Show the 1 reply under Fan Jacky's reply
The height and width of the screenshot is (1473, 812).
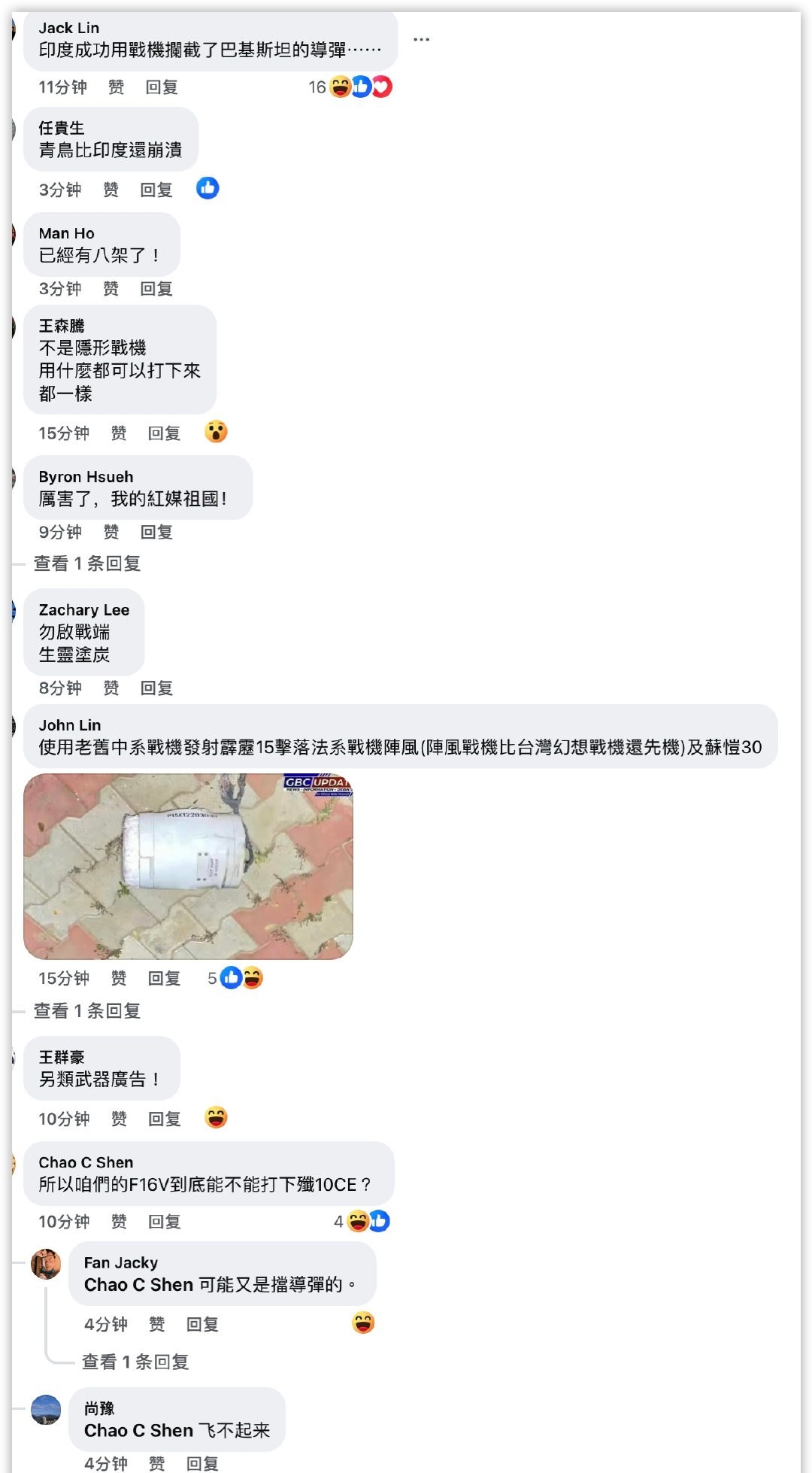(135, 1362)
